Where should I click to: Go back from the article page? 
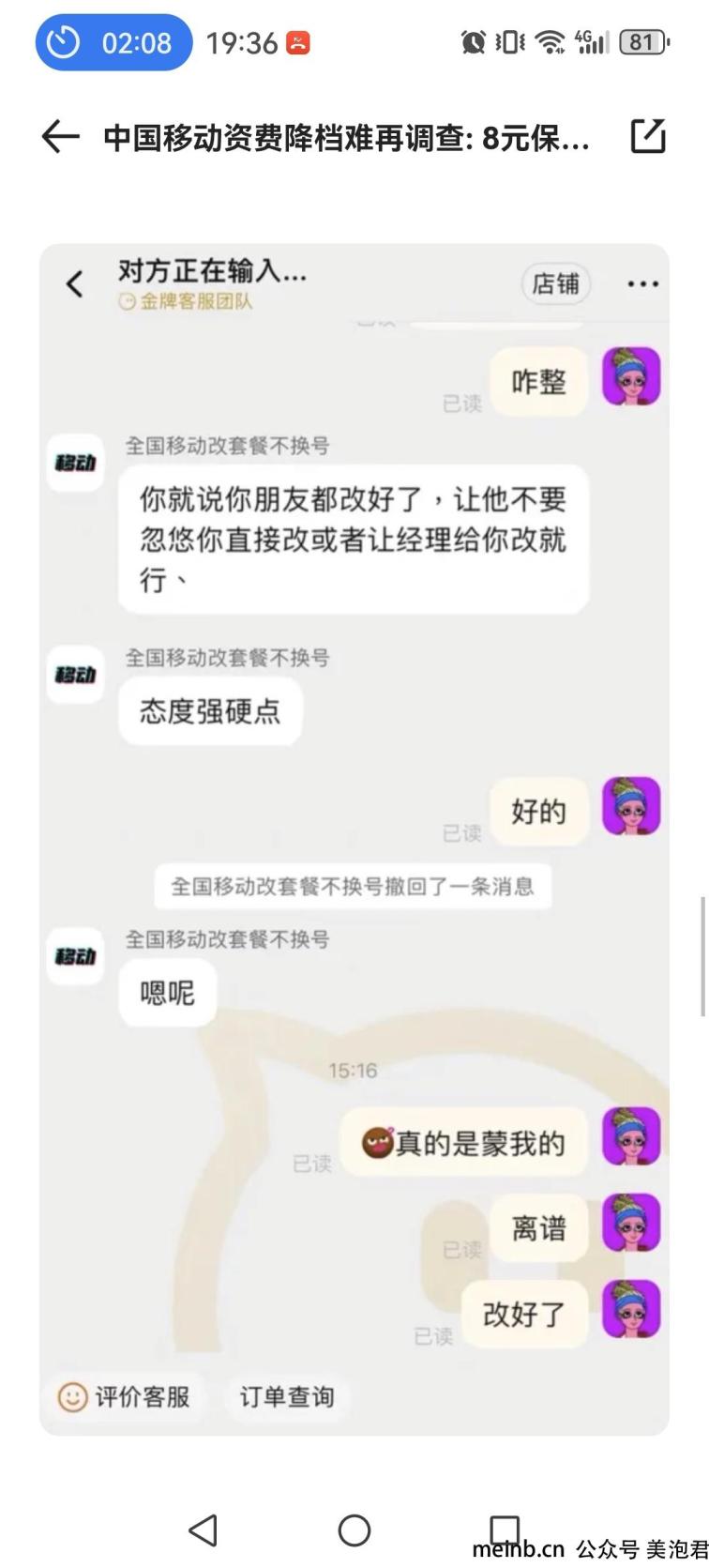point(61,137)
